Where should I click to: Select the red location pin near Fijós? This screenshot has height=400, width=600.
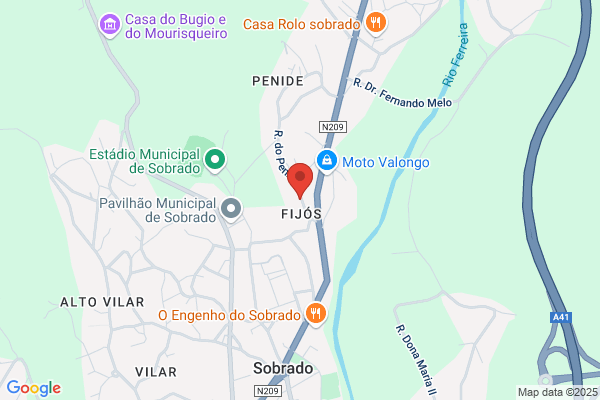(x=300, y=180)
